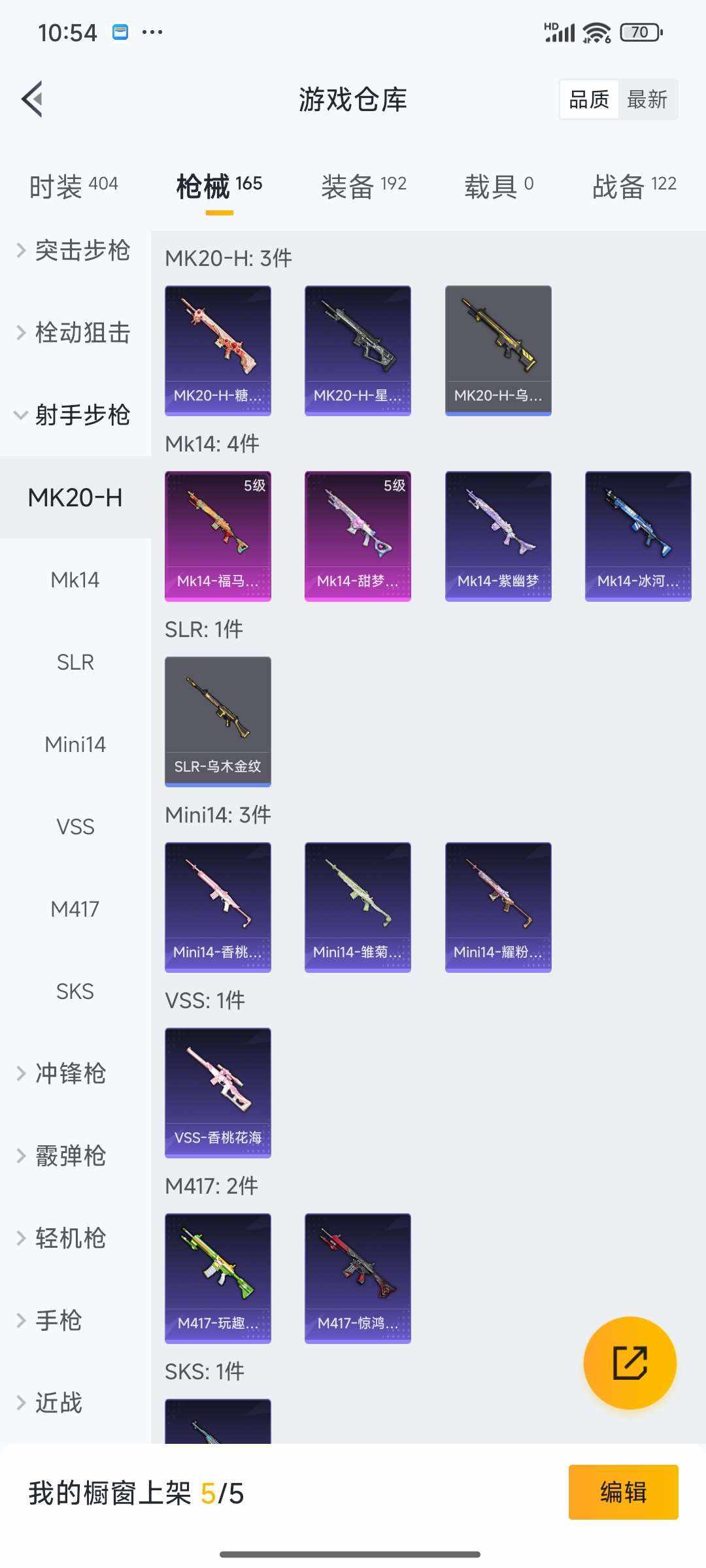Switch to the 装备 tab

click(363, 186)
